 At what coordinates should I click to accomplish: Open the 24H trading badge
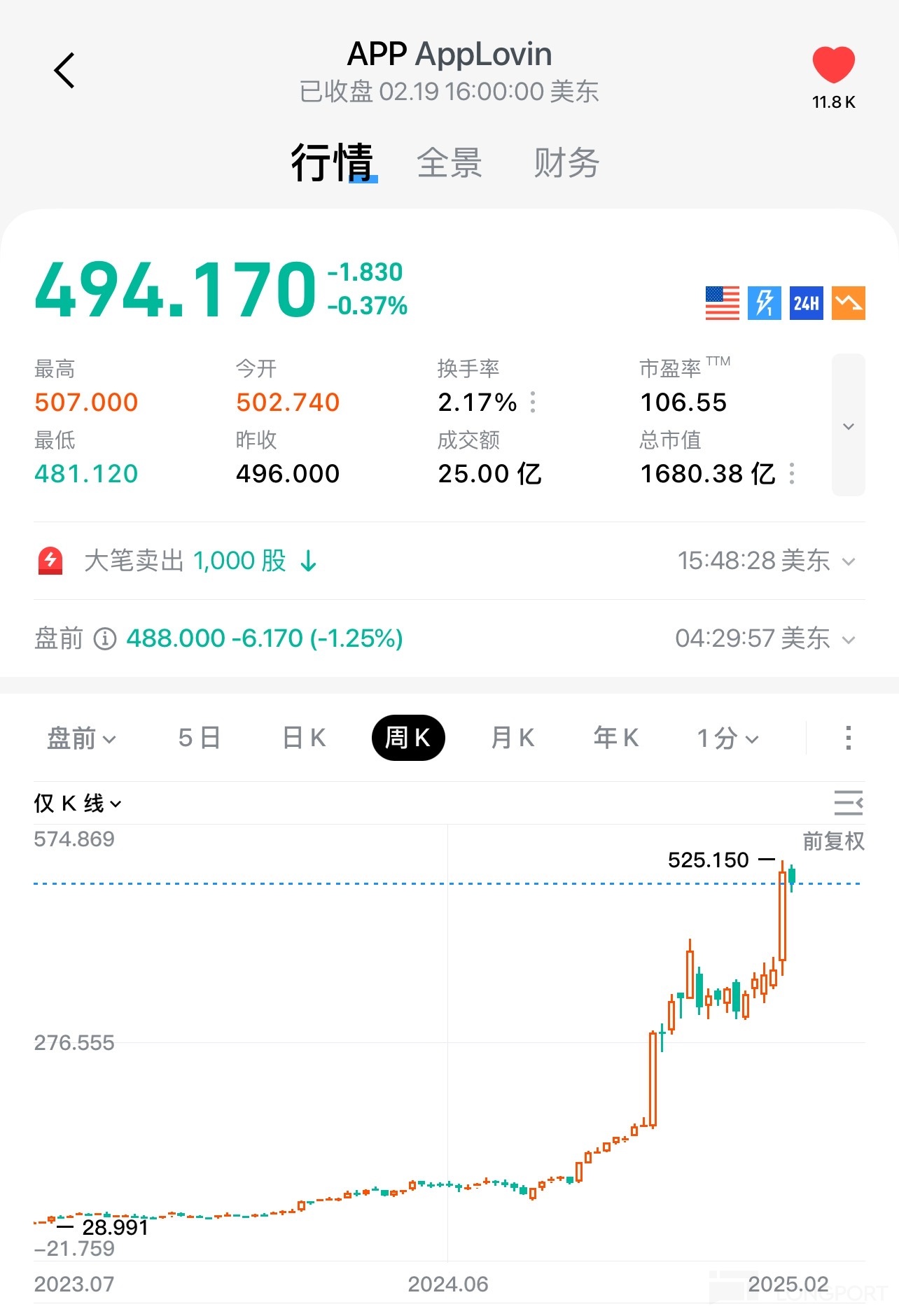pyautogui.click(x=806, y=303)
